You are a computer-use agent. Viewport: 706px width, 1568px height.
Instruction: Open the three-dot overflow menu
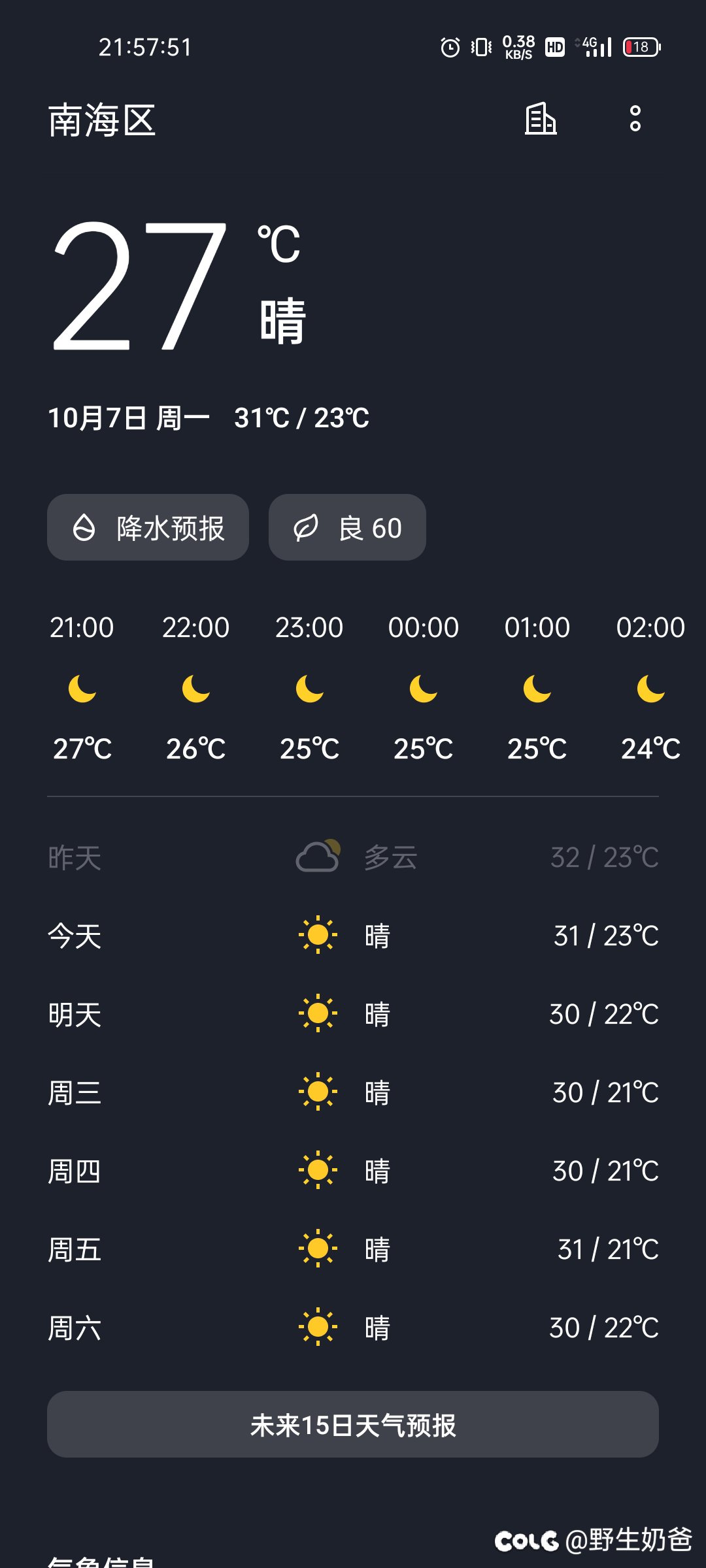coord(635,119)
